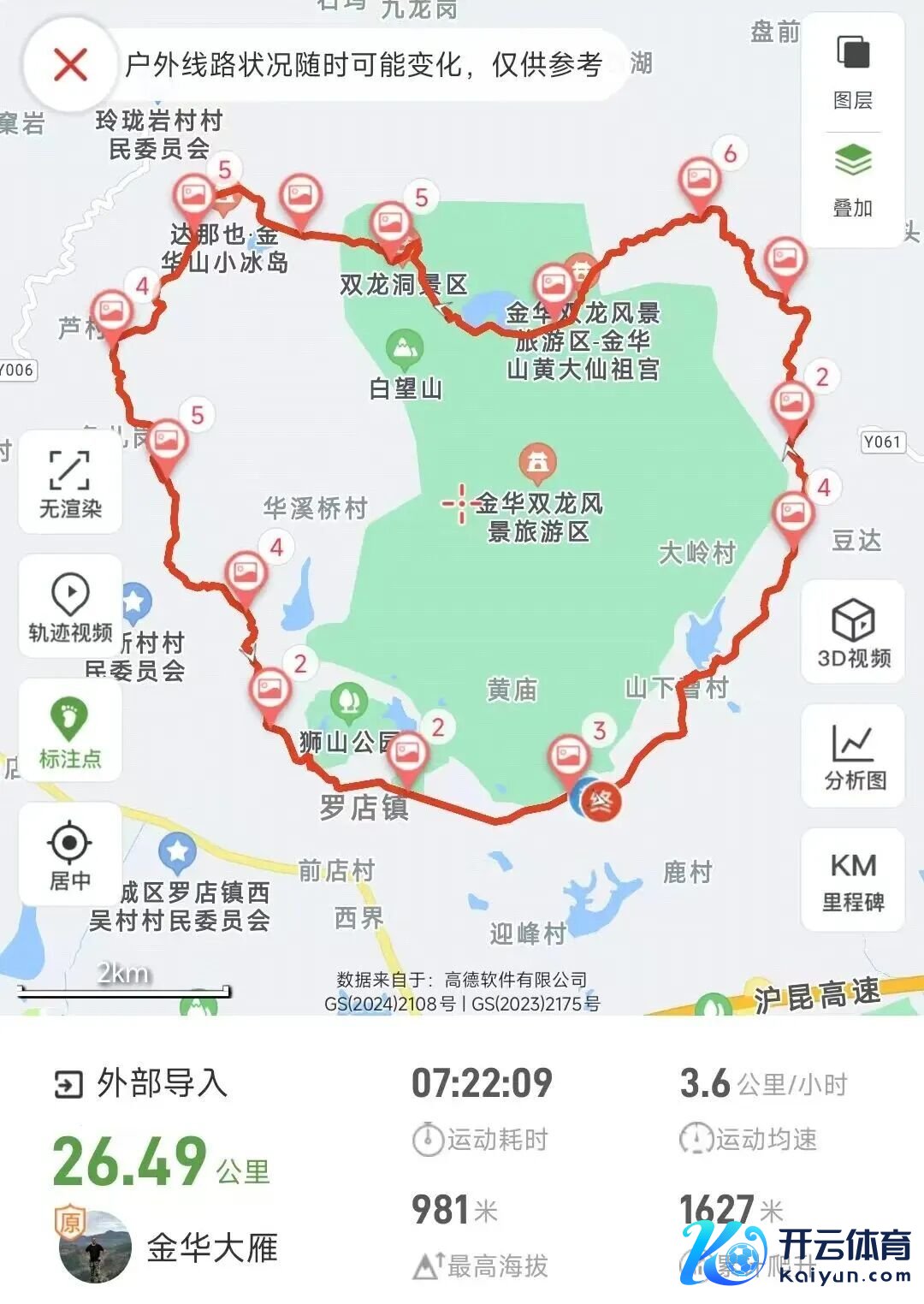Select the 叠加 overlay button
This screenshot has height=1304, width=924.
click(853, 180)
